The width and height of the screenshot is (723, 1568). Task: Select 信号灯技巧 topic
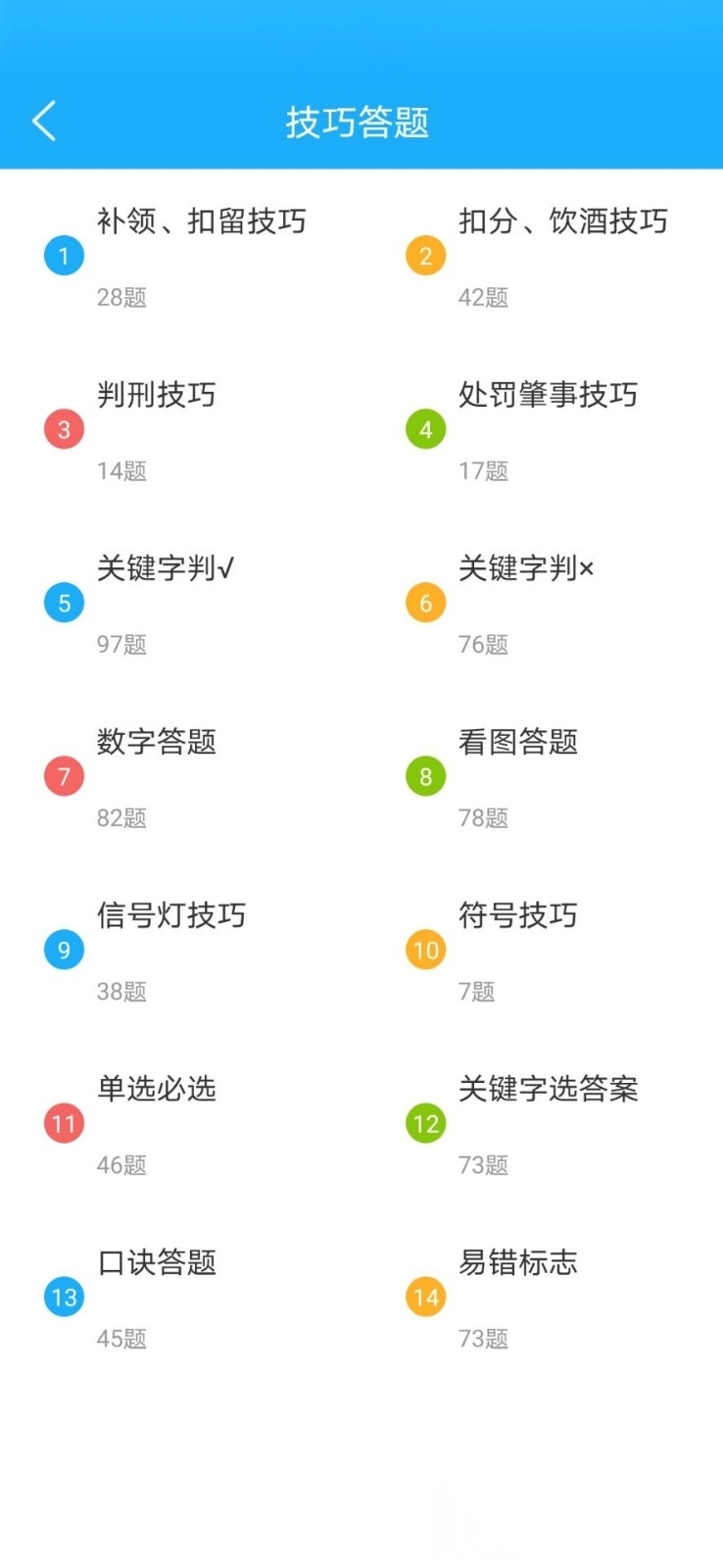(170, 916)
